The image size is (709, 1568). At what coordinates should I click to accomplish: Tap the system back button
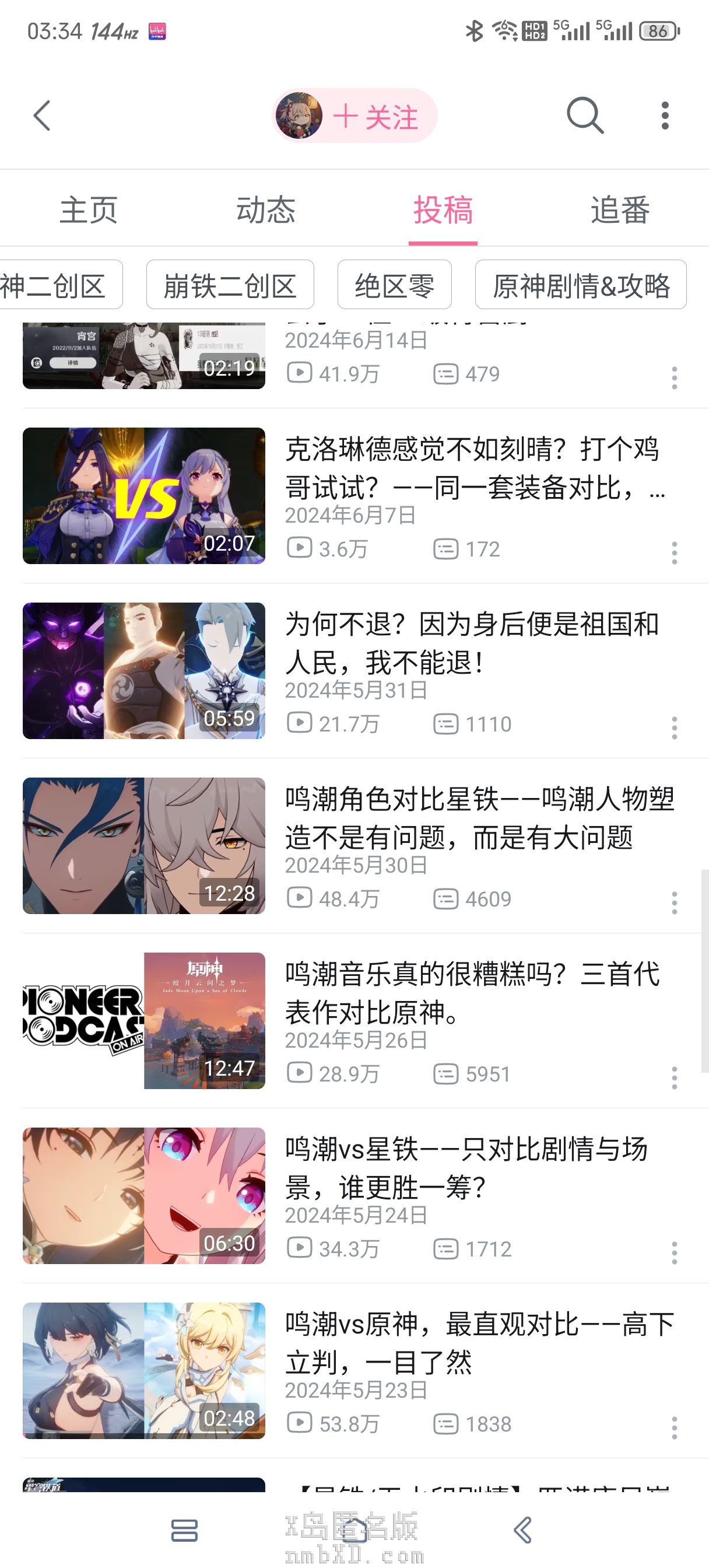(x=523, y=1530)
